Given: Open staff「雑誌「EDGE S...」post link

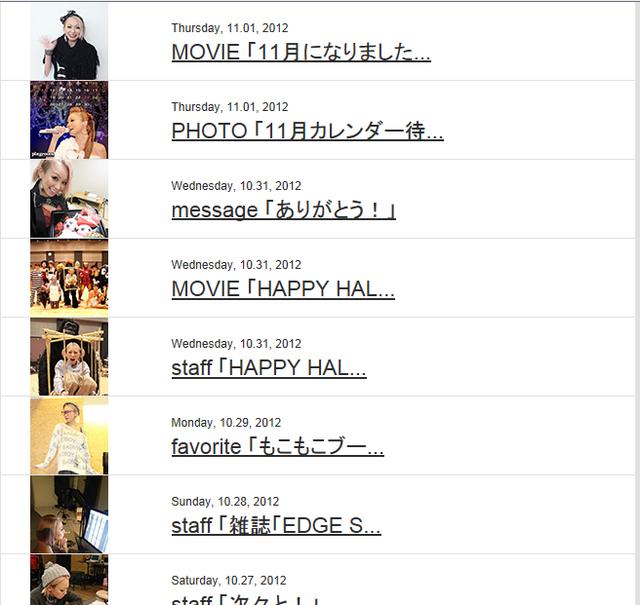Looking at the screenshot, I should click(x=276, y=526).
